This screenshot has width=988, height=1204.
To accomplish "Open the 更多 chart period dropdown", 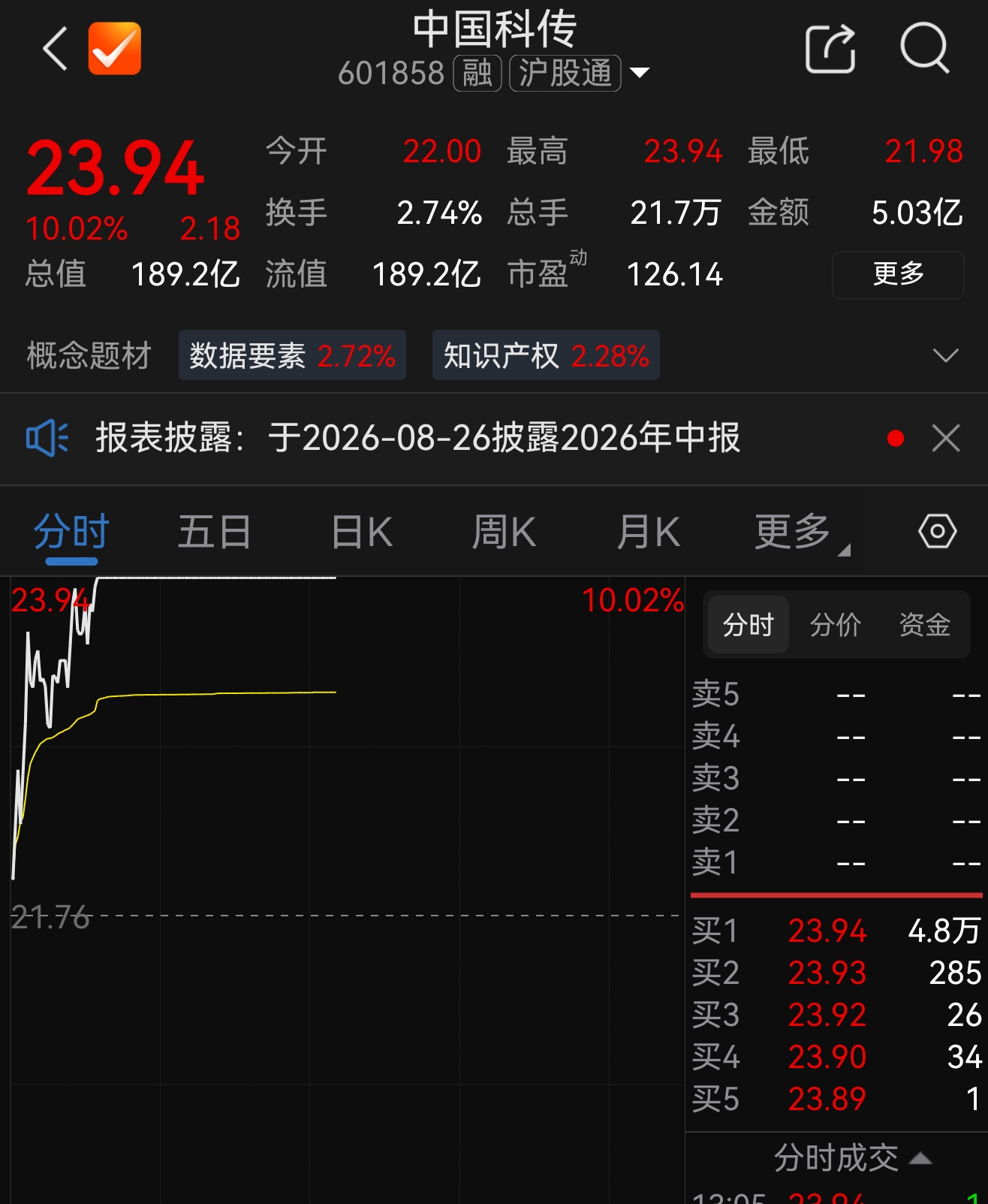I will pos(800,533).
